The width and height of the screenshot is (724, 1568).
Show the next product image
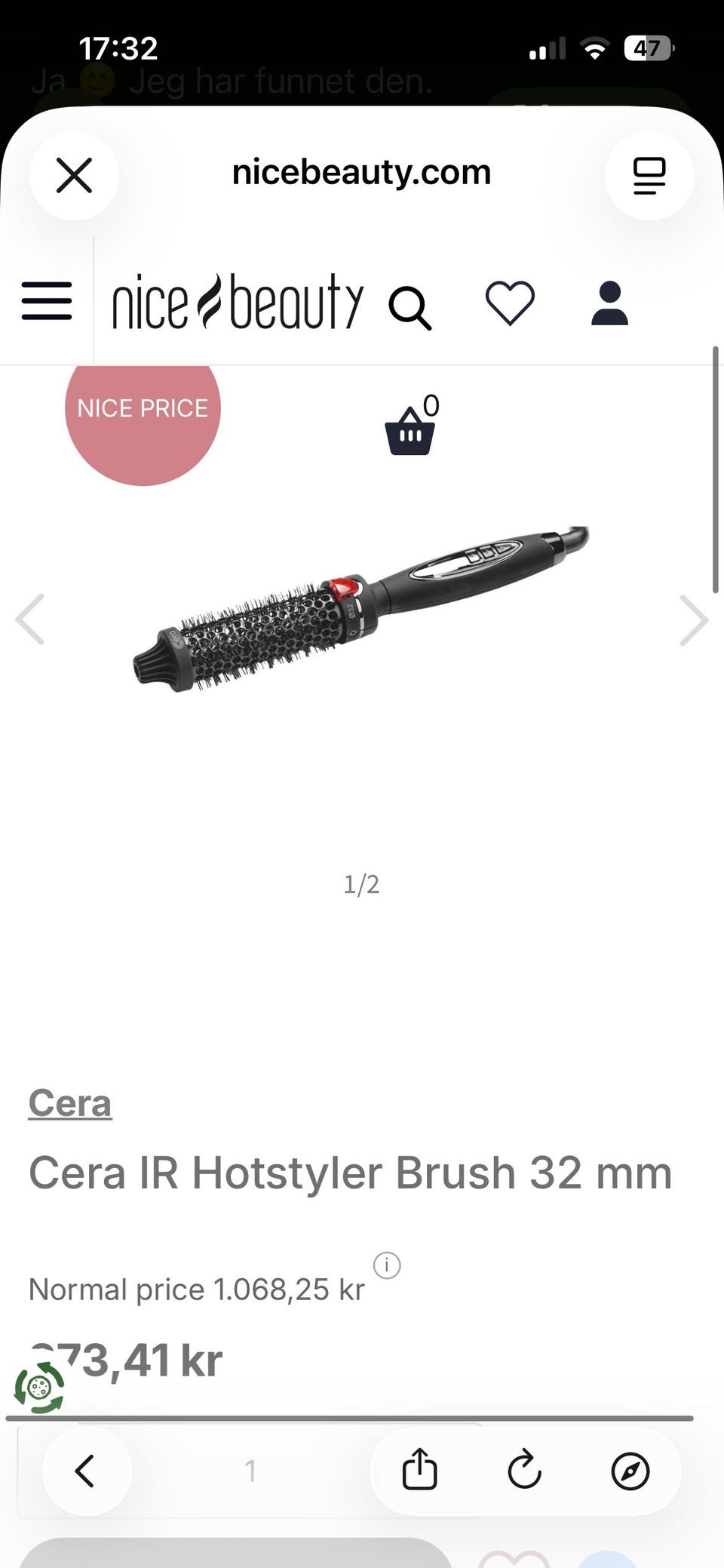(693, 620)
